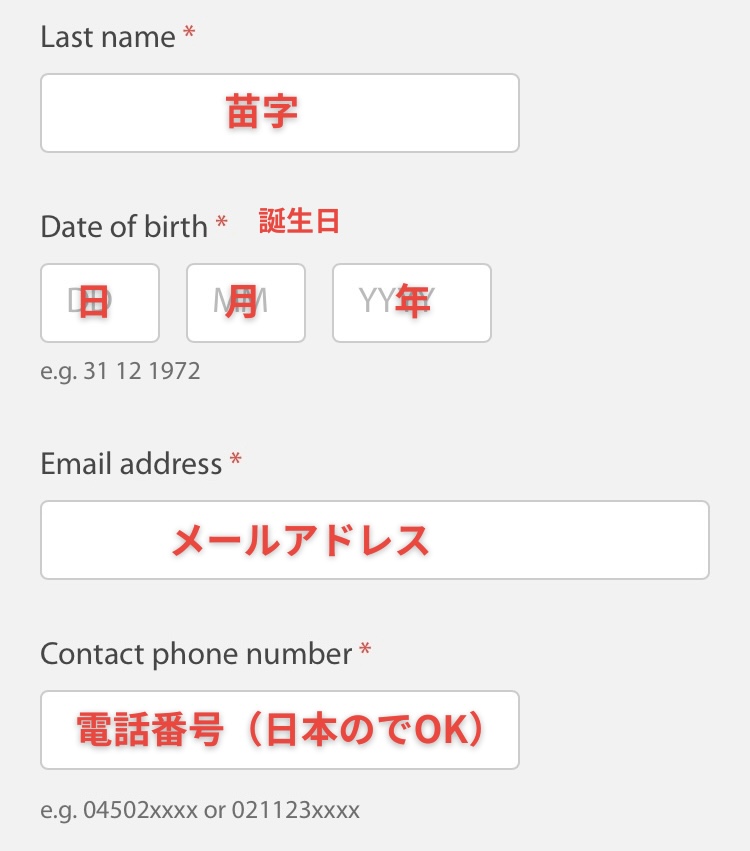750x851 pixels.
Task: Click the Last name label
Action: click(105, 37)
